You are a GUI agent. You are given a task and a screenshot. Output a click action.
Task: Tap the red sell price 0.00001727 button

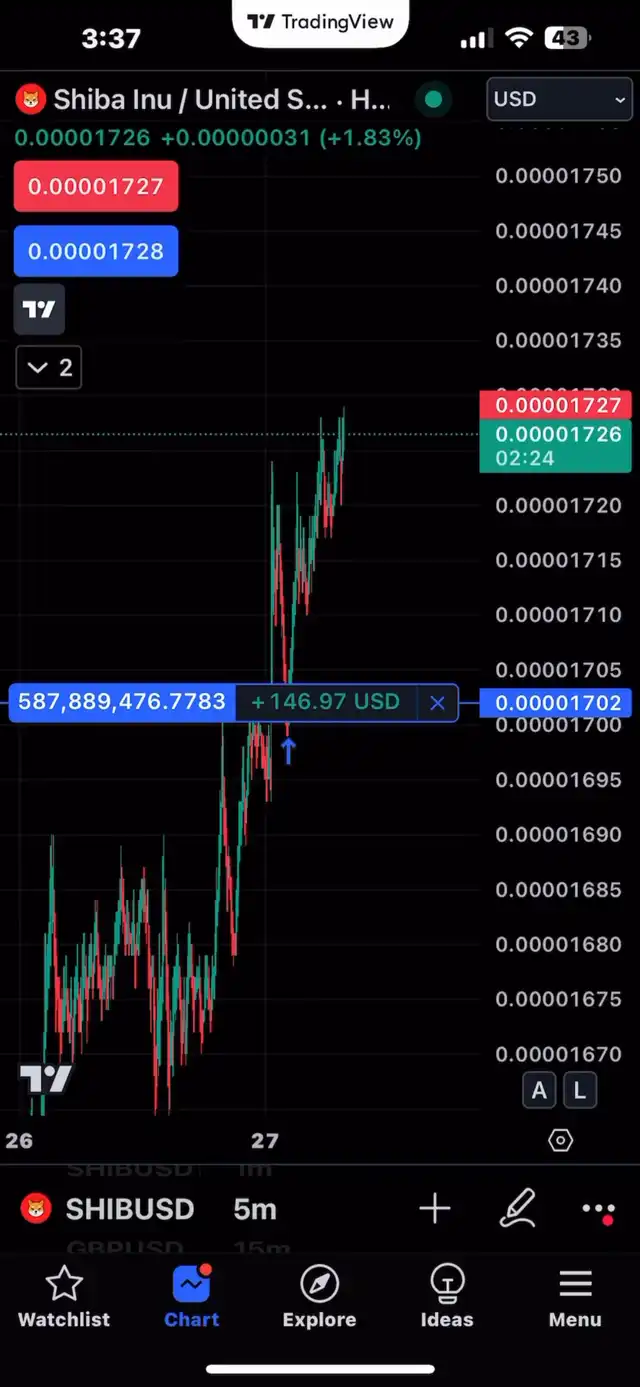click(x=96, y=186)
